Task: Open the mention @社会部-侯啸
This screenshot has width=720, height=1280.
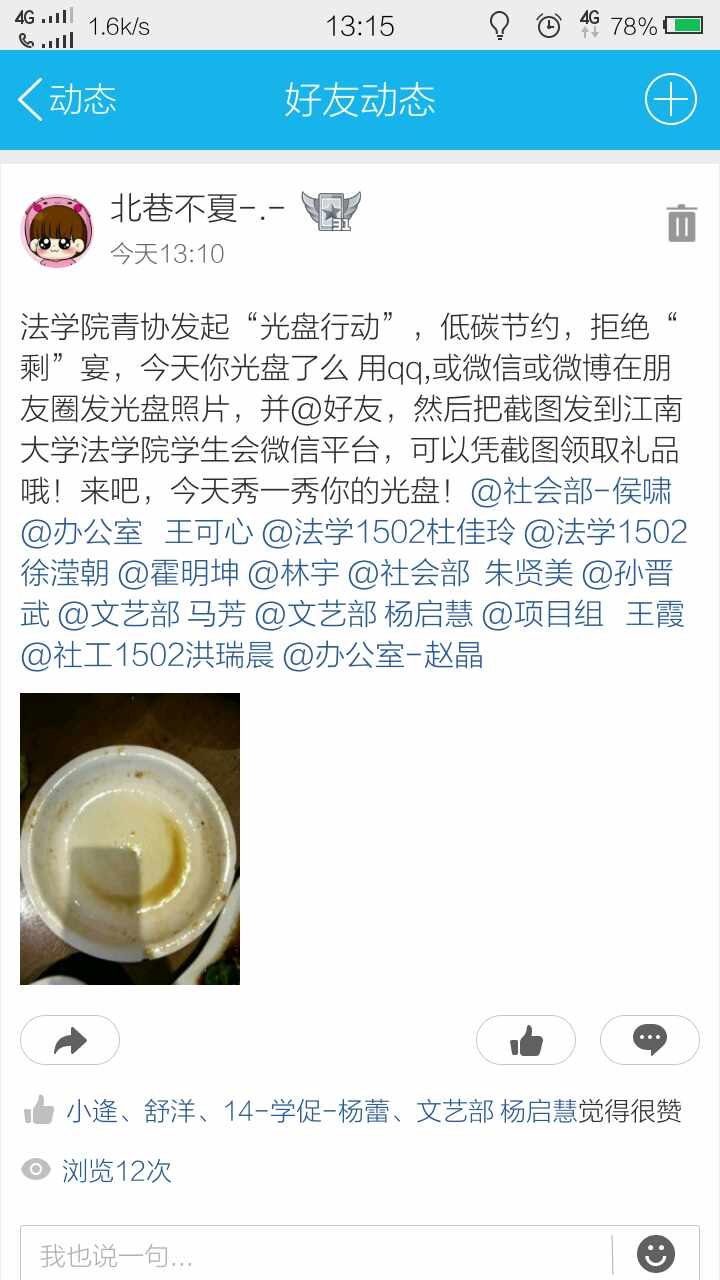Action: tap(570, 492)
